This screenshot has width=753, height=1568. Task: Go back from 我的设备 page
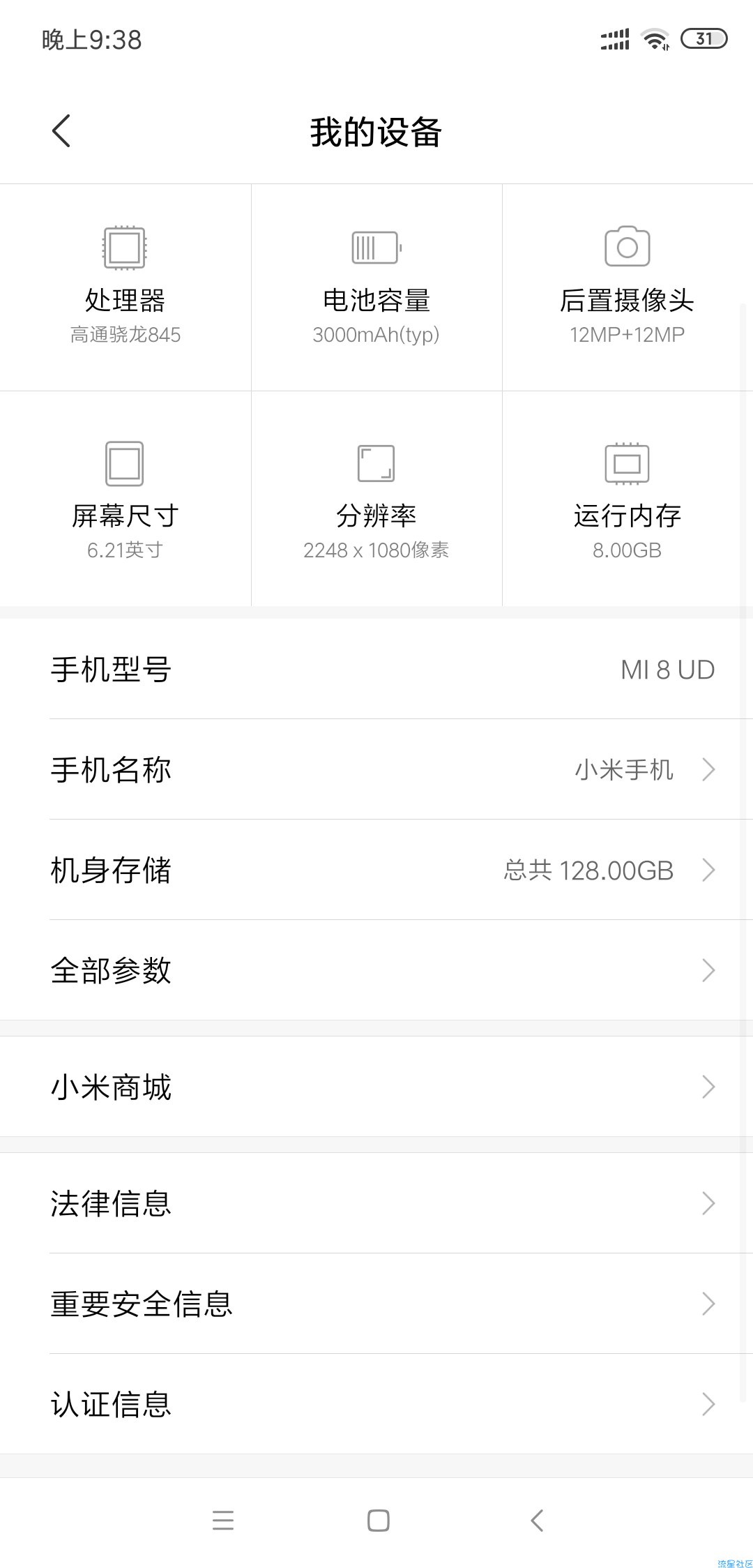click(x=61, y=131)
